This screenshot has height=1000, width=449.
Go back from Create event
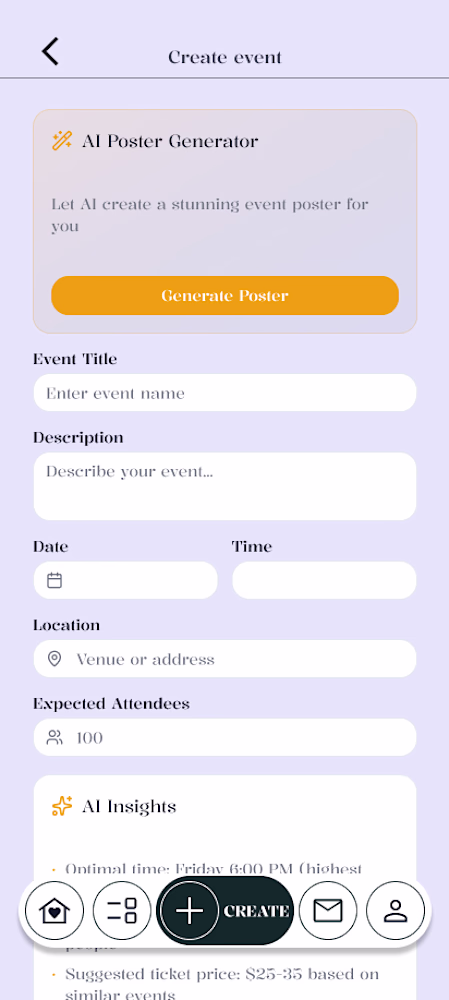50,52
